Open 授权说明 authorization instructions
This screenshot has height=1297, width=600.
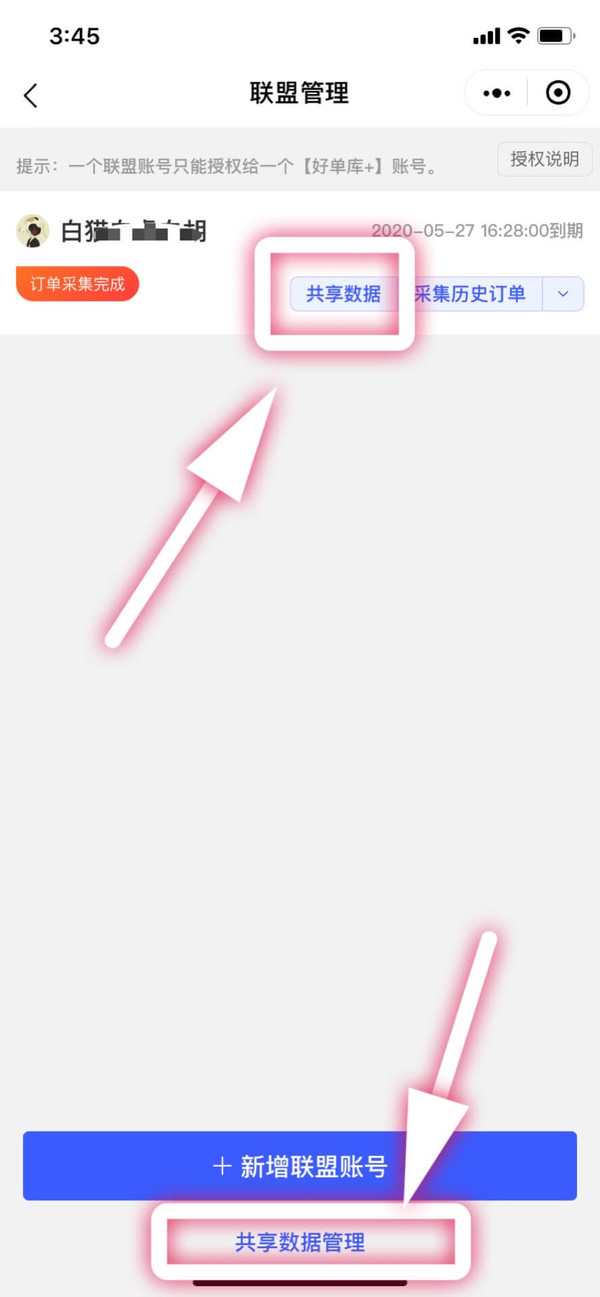pyautogui.click(x=544, y=159)
